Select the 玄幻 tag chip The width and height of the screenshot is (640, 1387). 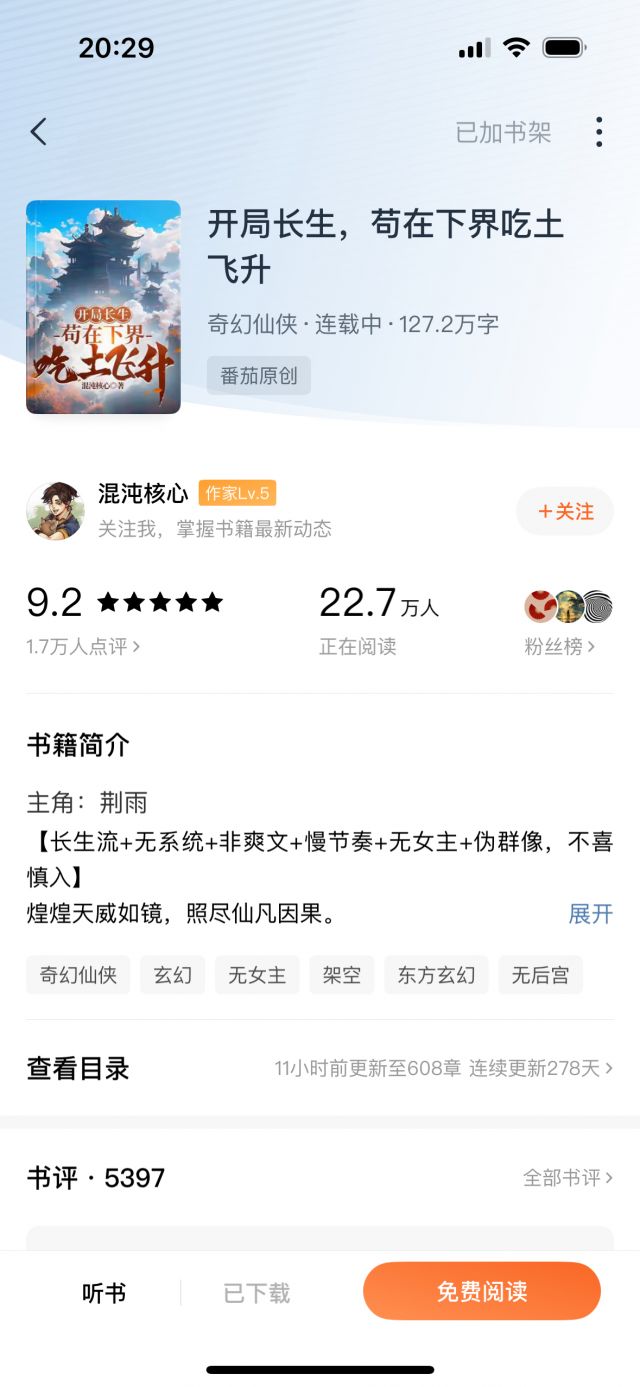[172, 975]
